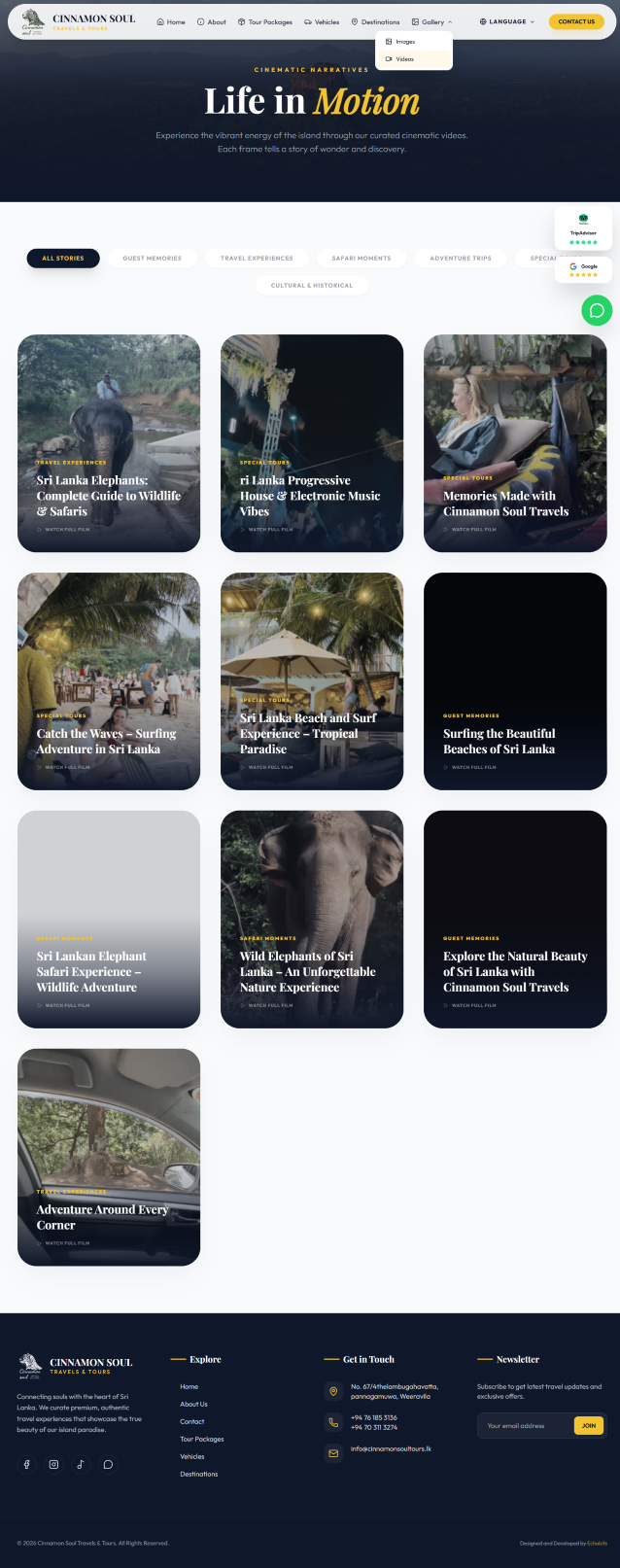Open Vehicles in the header navigation

pyautogui.click(x=322, y=21)
